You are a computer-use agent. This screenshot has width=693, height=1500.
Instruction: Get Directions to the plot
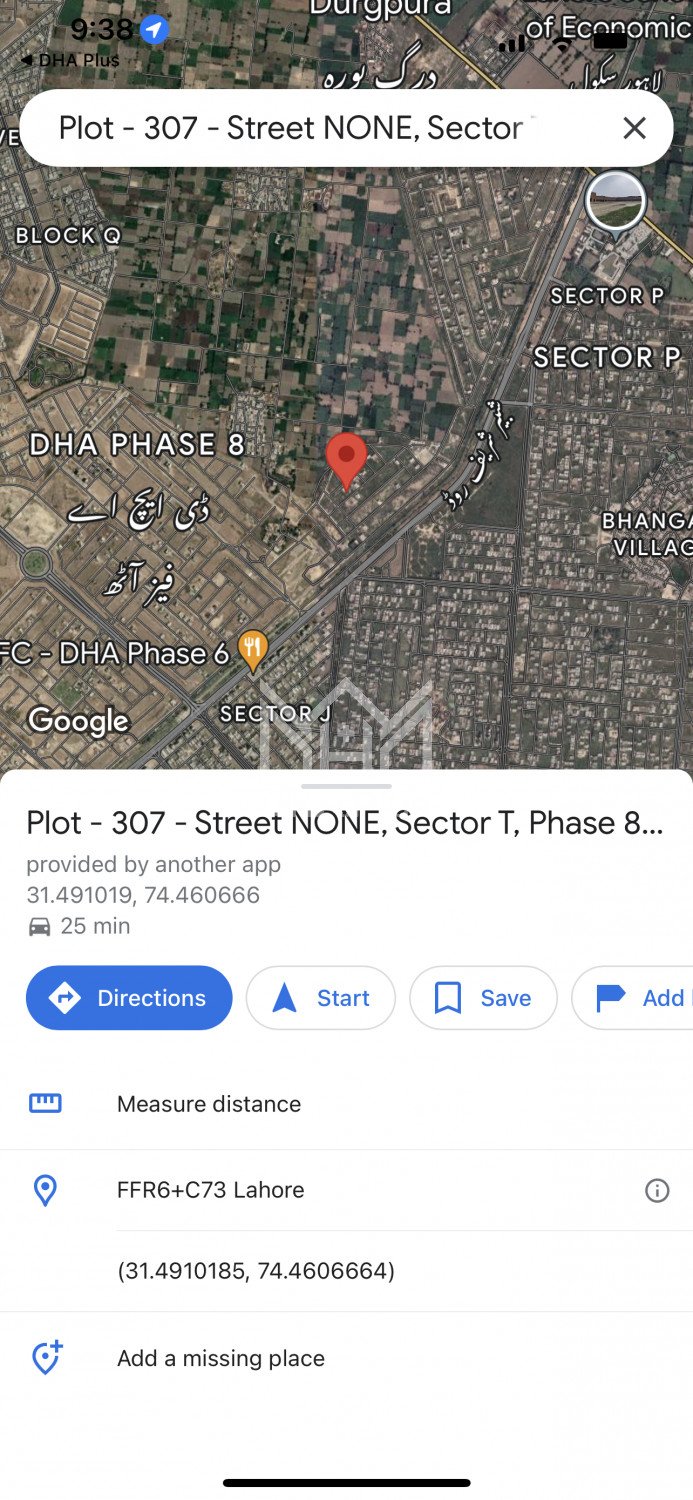[129, 998]
